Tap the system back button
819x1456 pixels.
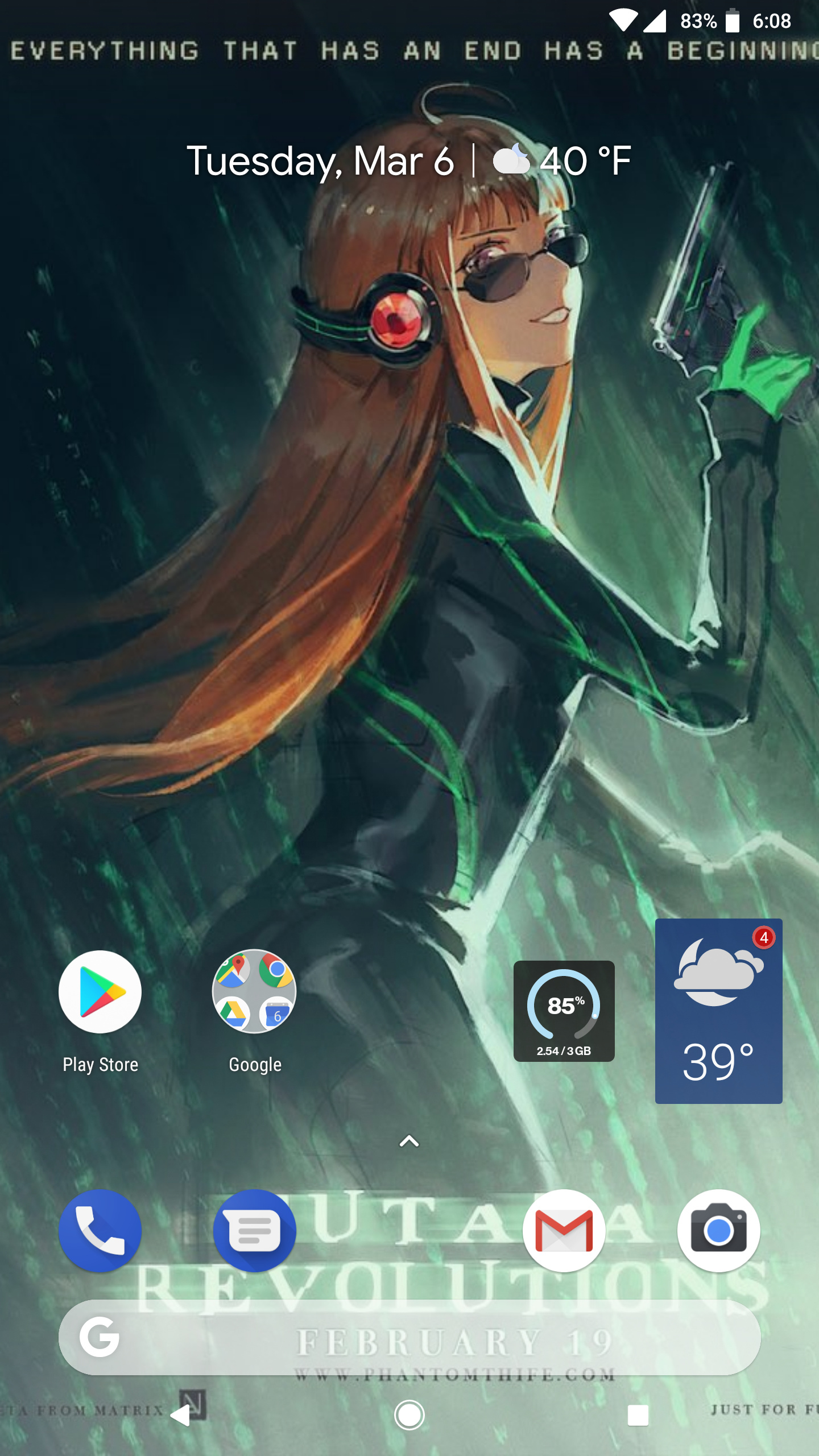pyautogui.click(x=181, y=1414)
